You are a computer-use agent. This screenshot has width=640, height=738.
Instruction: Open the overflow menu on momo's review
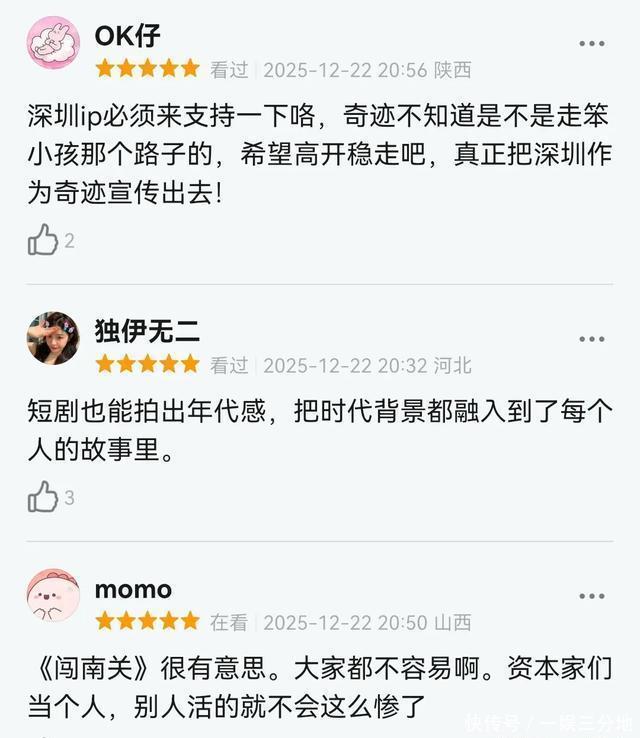click(592, 596)
